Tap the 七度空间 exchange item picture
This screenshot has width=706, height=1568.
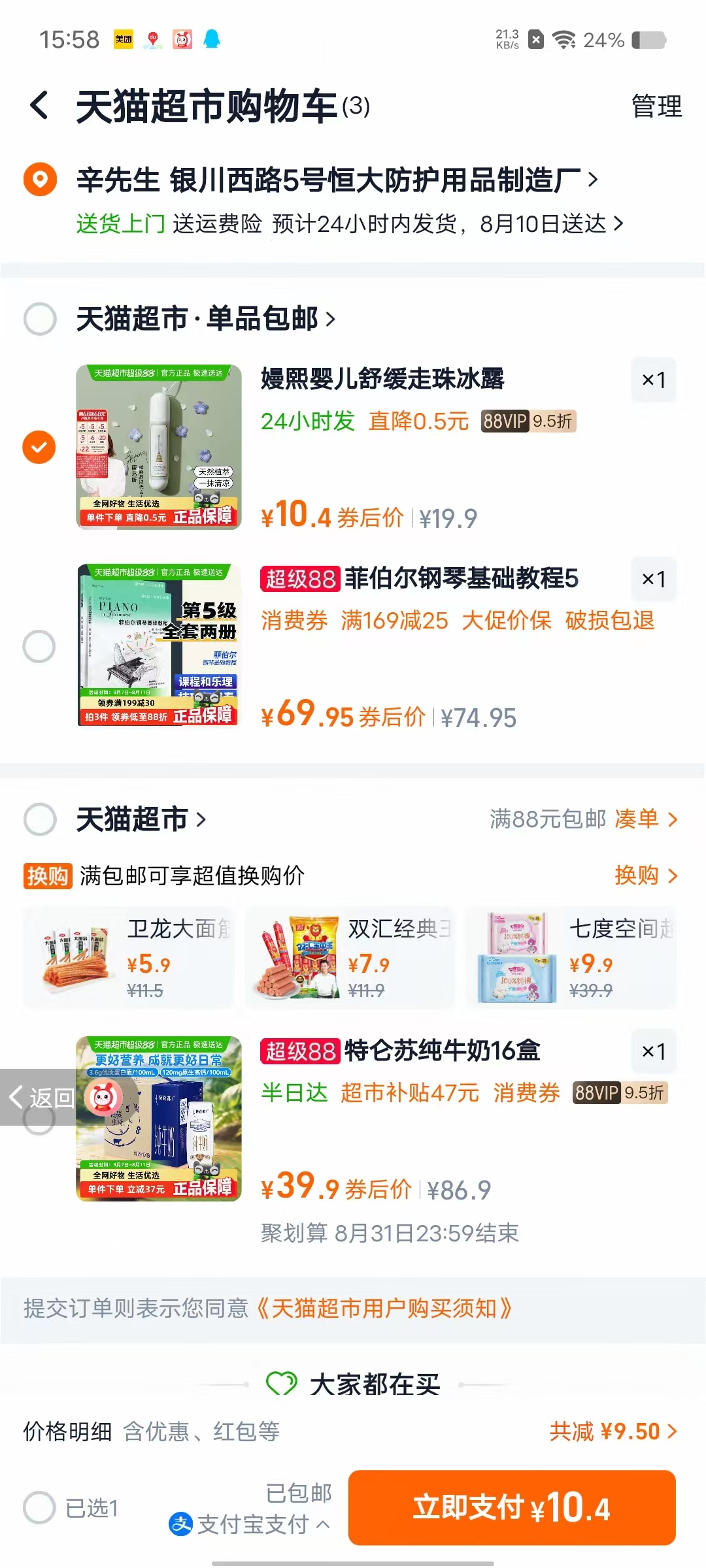tap(516, 957)
